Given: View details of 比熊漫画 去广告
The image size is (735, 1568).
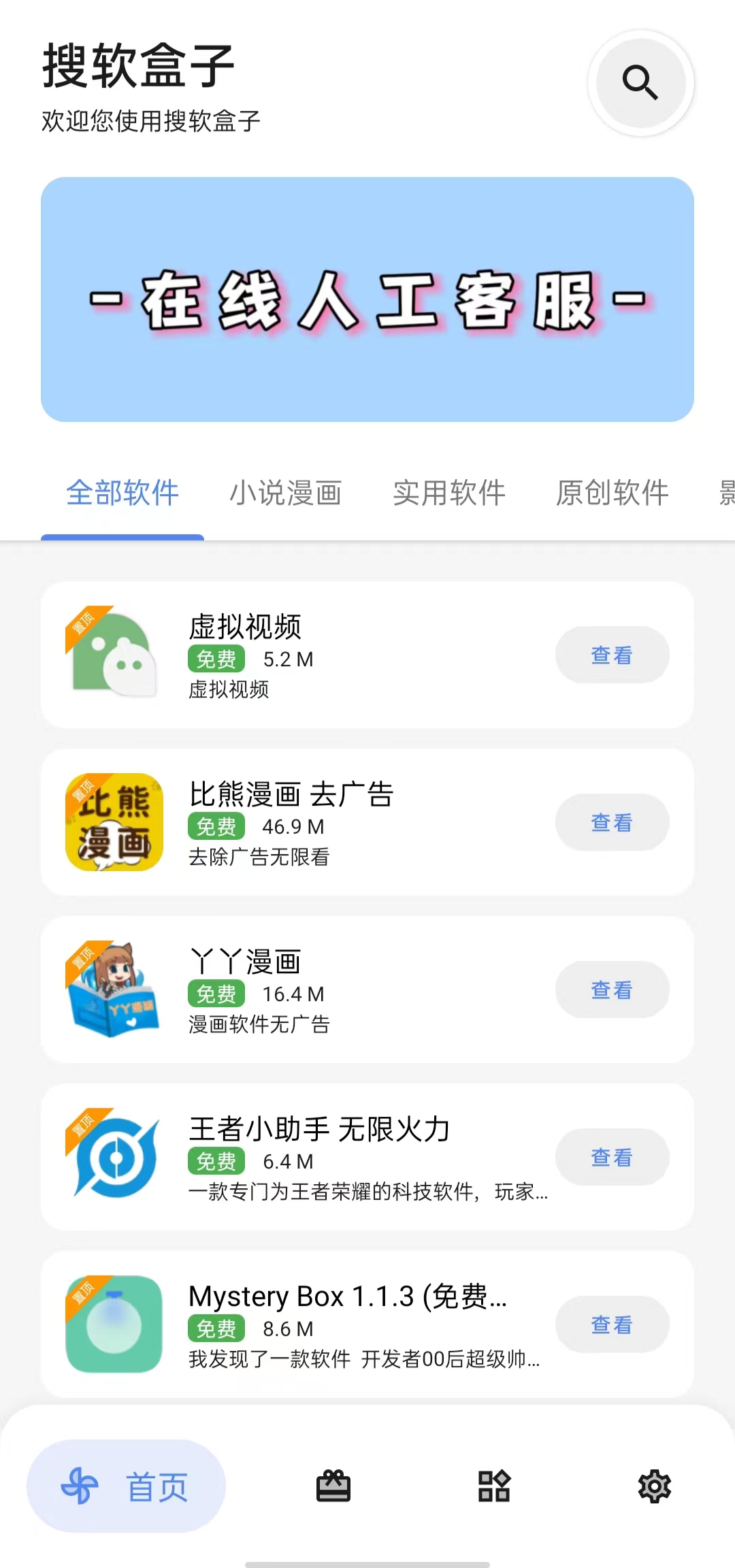Looking at the screenshot, I should [x=612, y=822].
